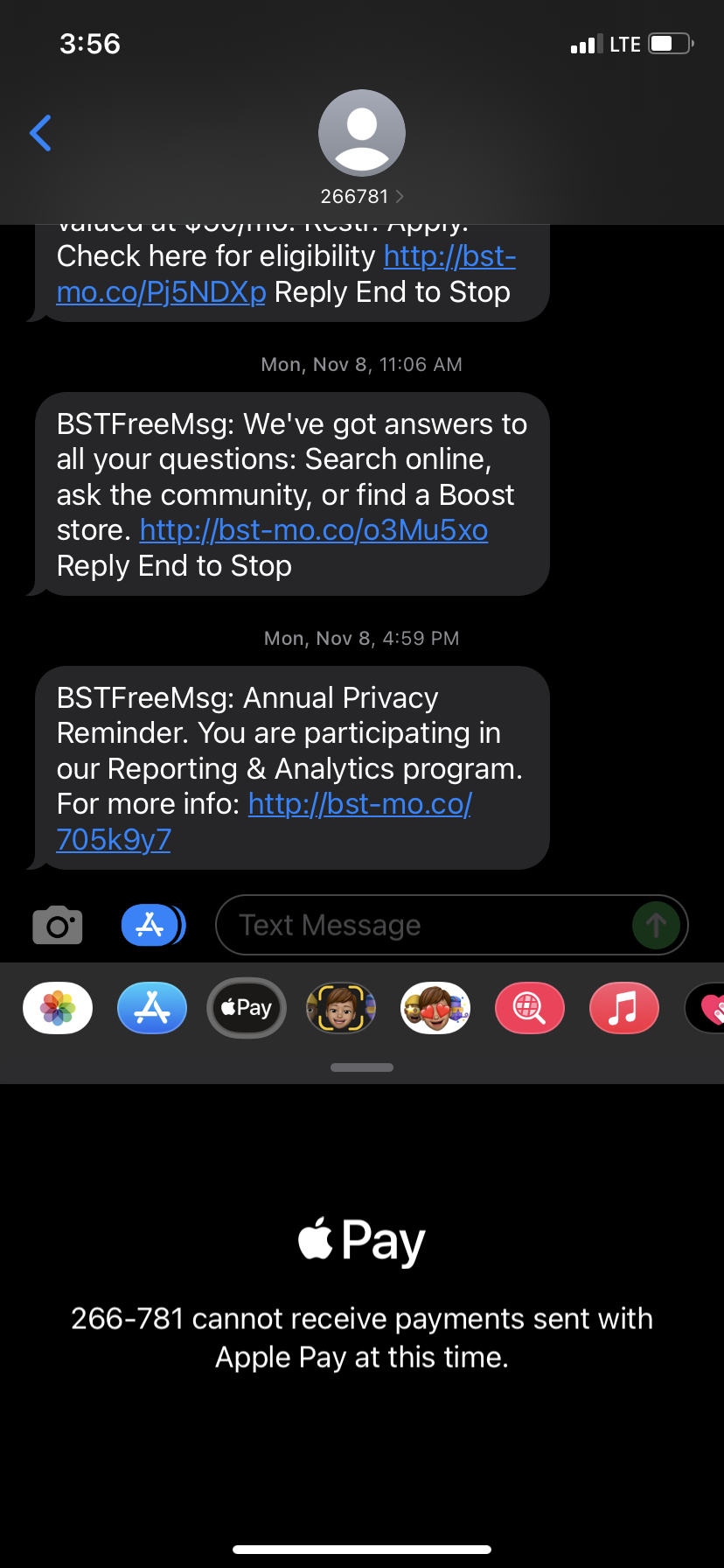Viewport: 724px width, 1568px height.
Task: Select the Apple Pay iMessage app
Action: pos(247,1008)
